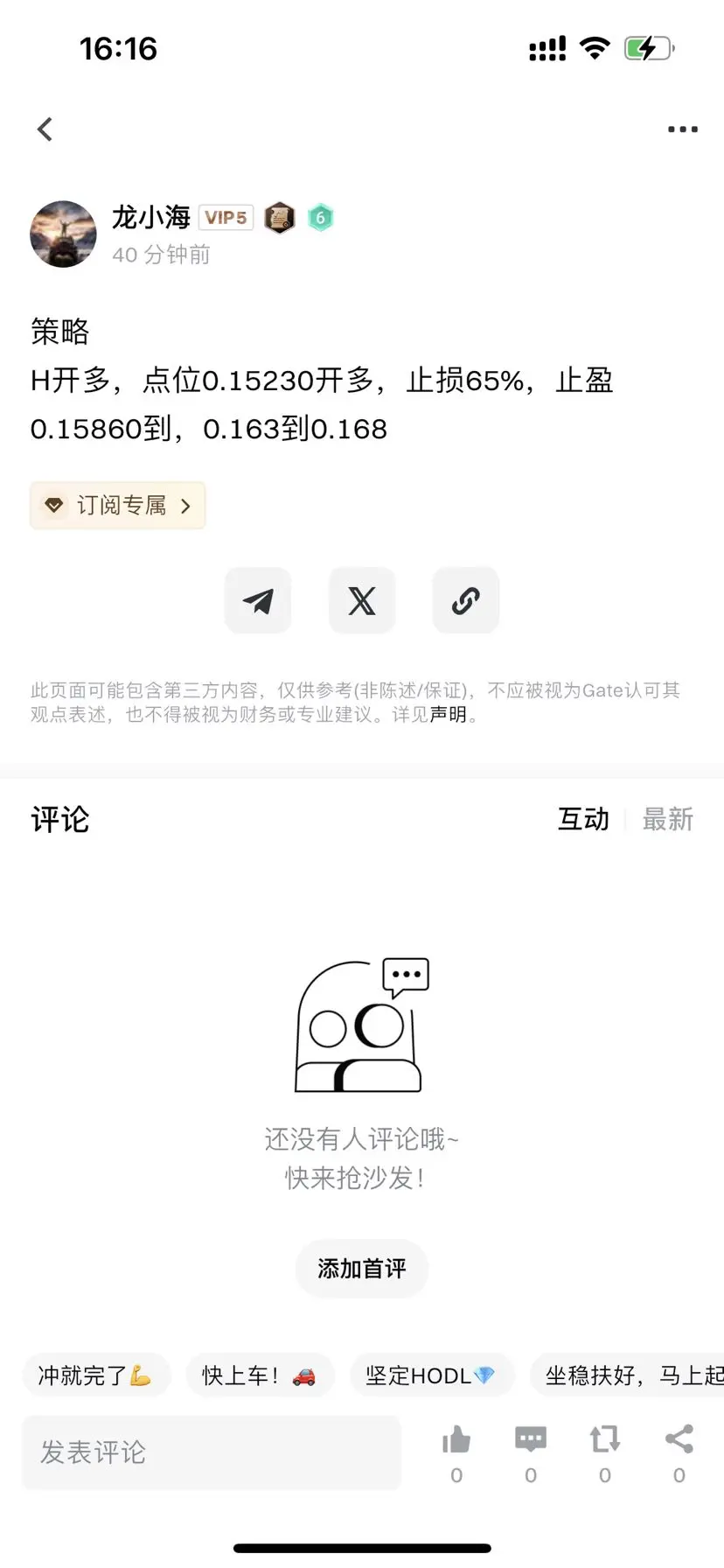This screenshot has height=1568, width=724.
Task: Select the 冲就完了💪 quick reply
Action: (x=96, y=1375)
